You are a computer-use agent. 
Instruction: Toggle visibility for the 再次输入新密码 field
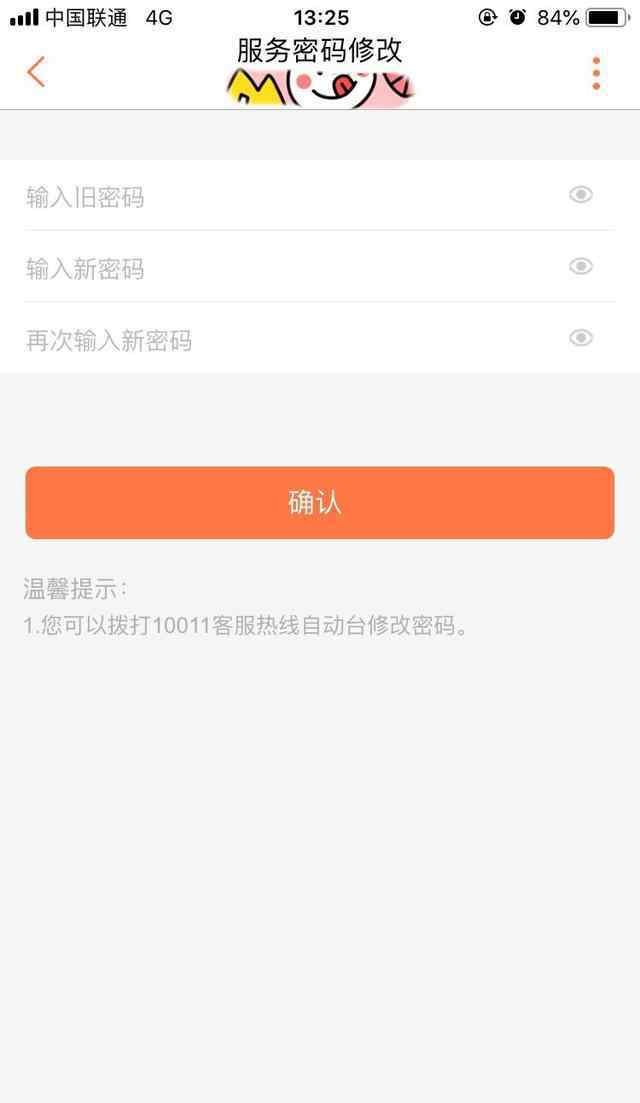pos(581,338)
